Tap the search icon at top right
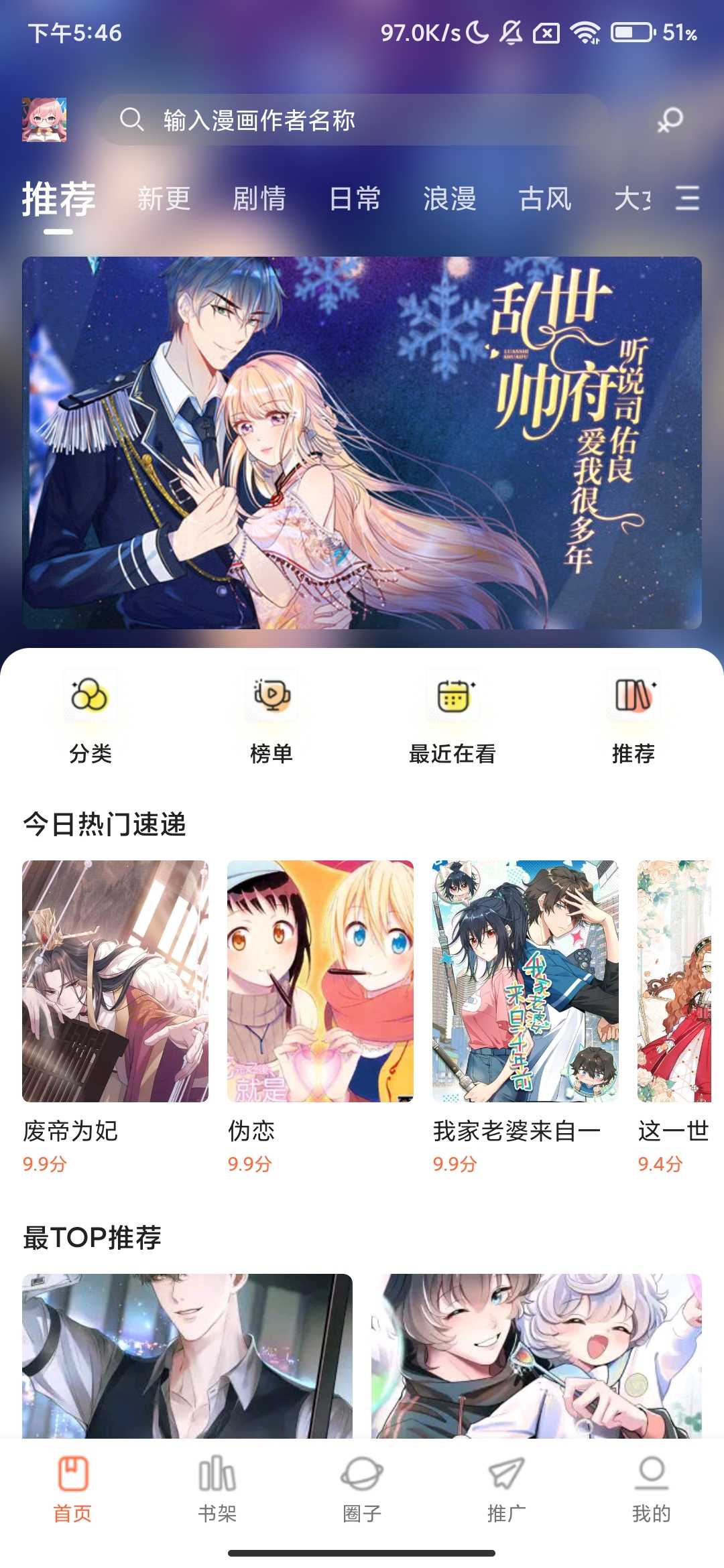The image size is (724, 1568). [x=670, y=121]
